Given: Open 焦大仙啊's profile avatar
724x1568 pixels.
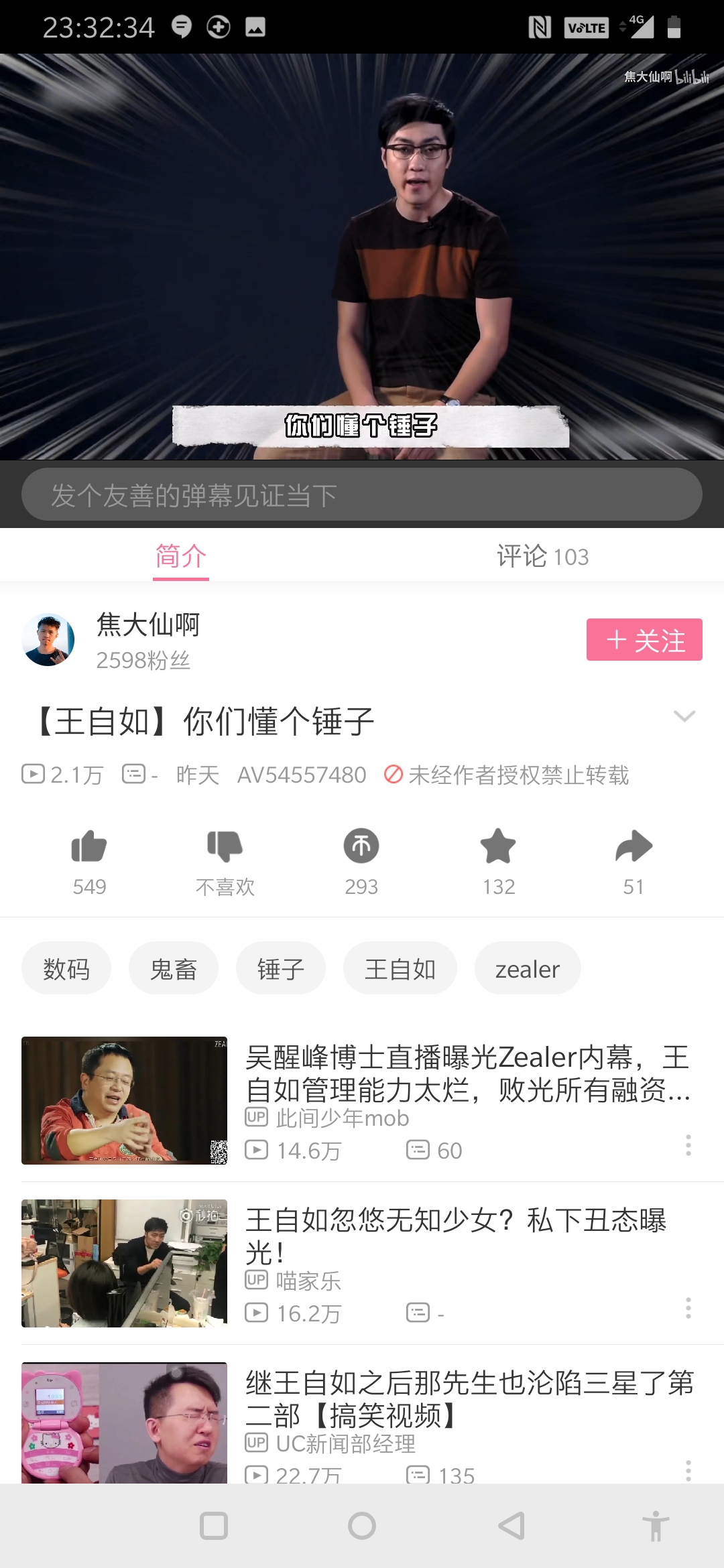Looking at the screenshot, I should point(48,639).
